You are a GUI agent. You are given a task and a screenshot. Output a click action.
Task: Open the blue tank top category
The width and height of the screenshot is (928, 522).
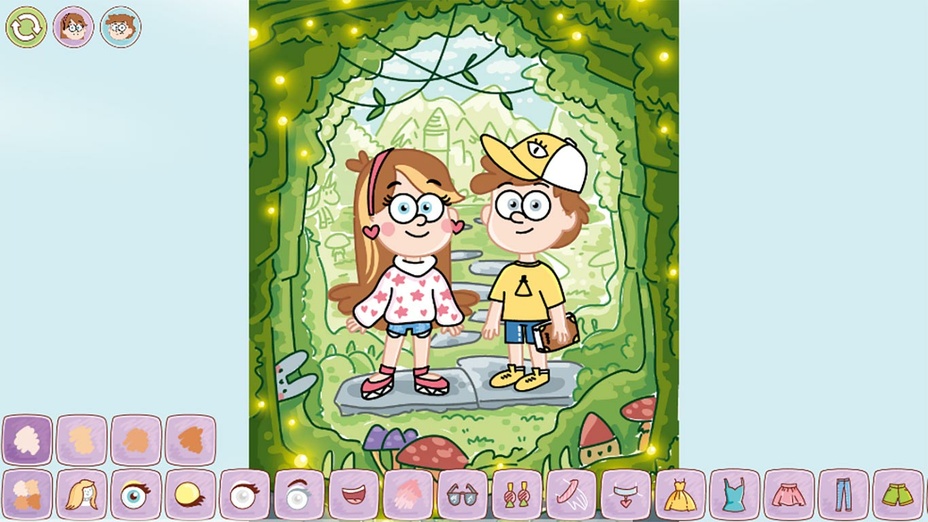(734, 495)
